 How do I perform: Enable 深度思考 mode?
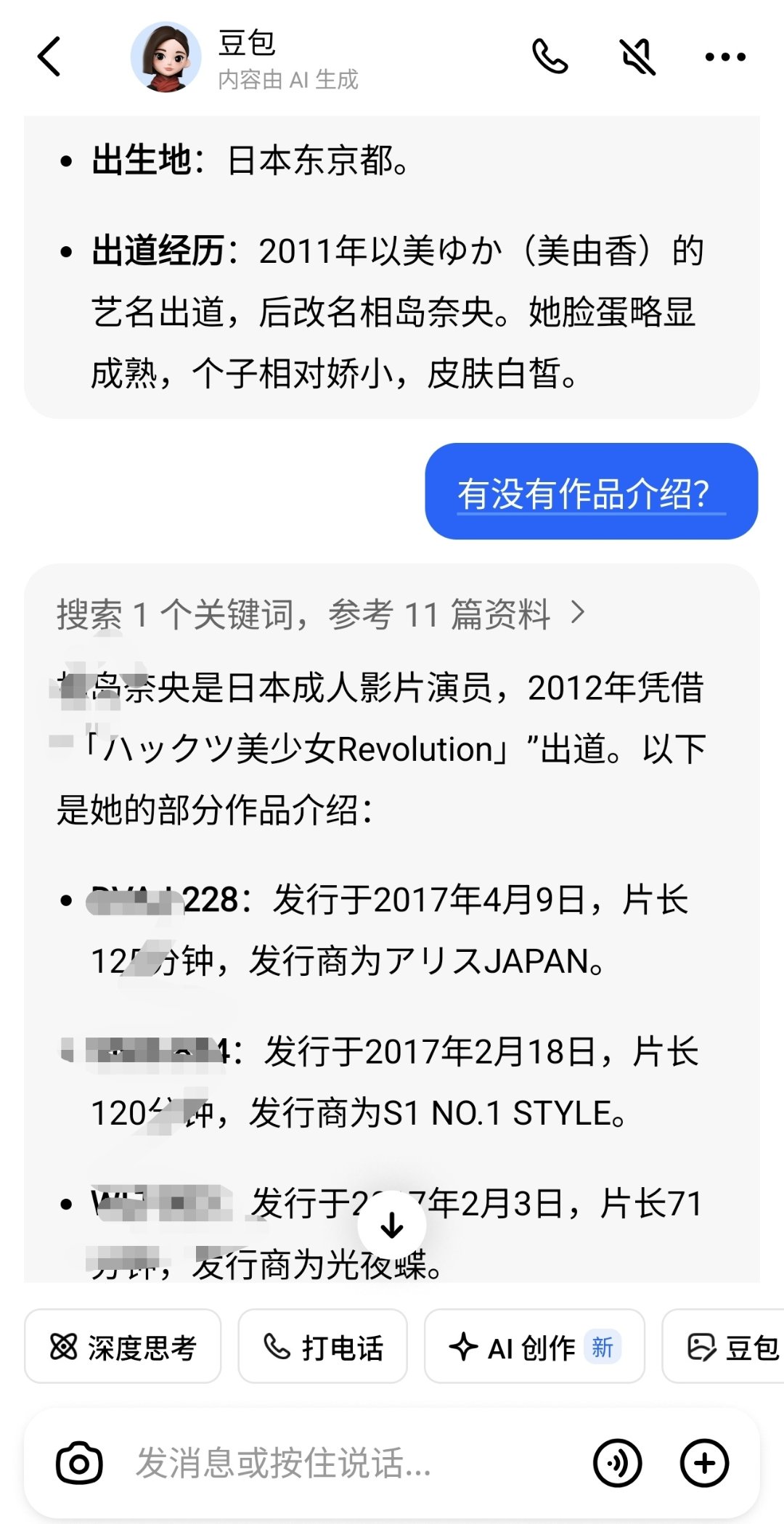[x=122, y=1345]
